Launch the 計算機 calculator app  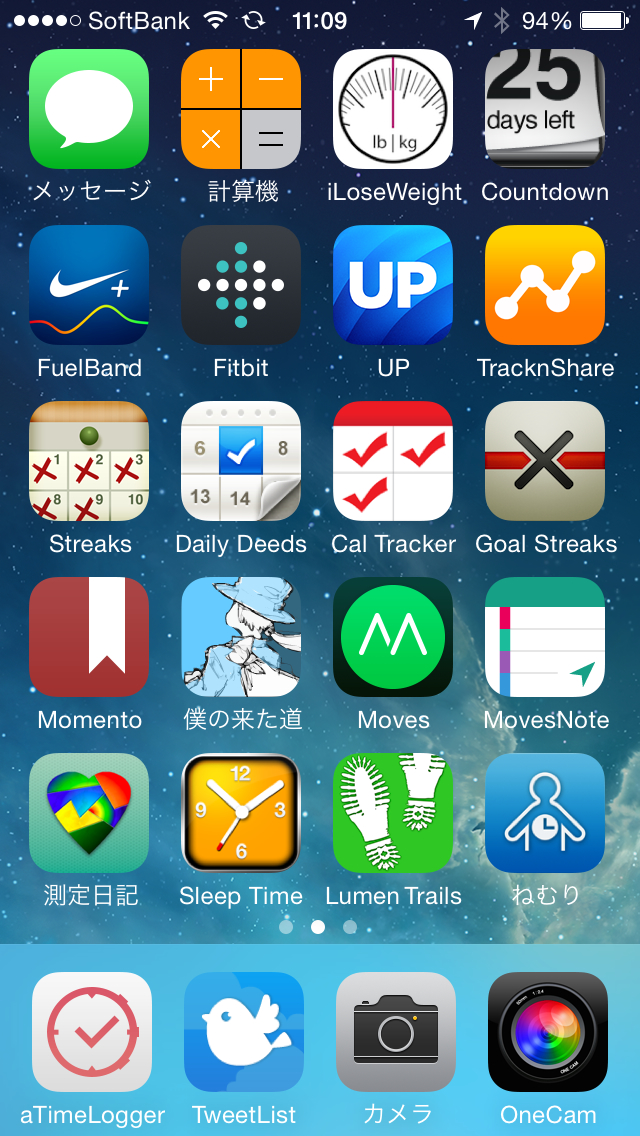[x=241, y=109]
